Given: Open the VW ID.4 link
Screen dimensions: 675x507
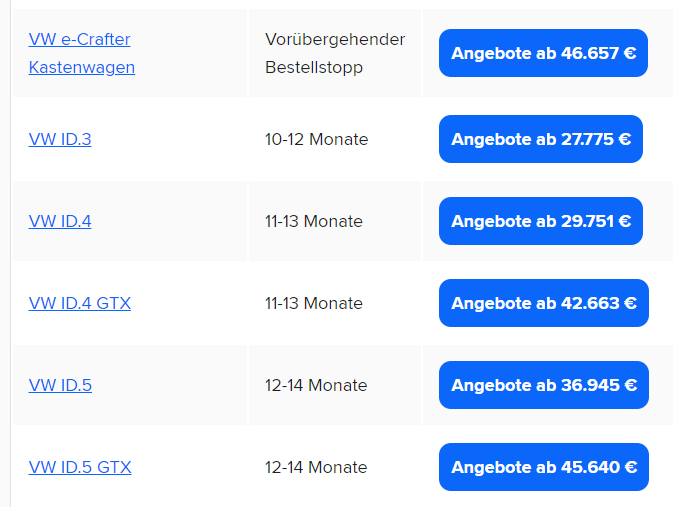Looking at the screenshot, I should pyautogui.click(x=60, y=221).
